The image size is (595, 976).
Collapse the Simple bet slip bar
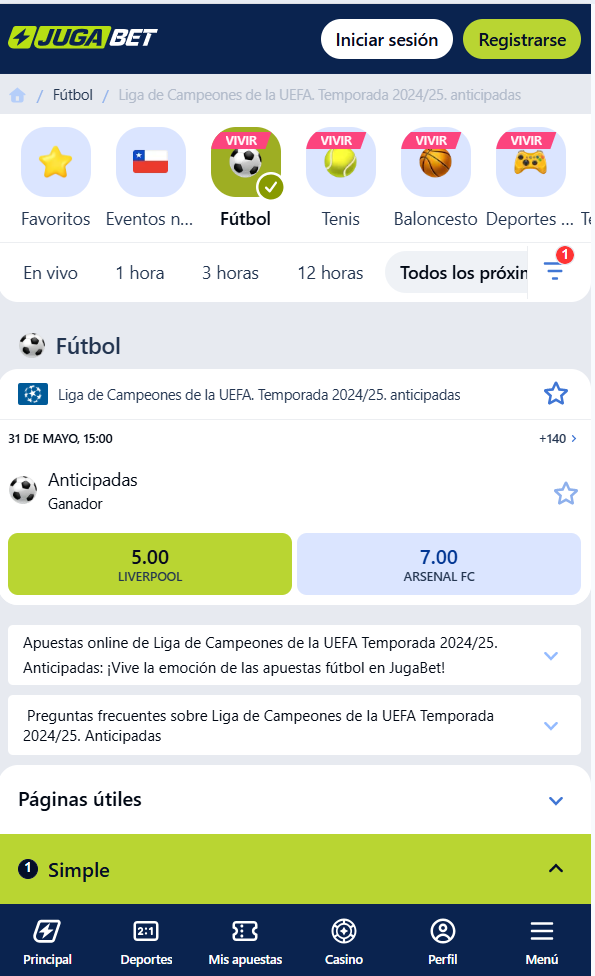[x=295, y=869]
